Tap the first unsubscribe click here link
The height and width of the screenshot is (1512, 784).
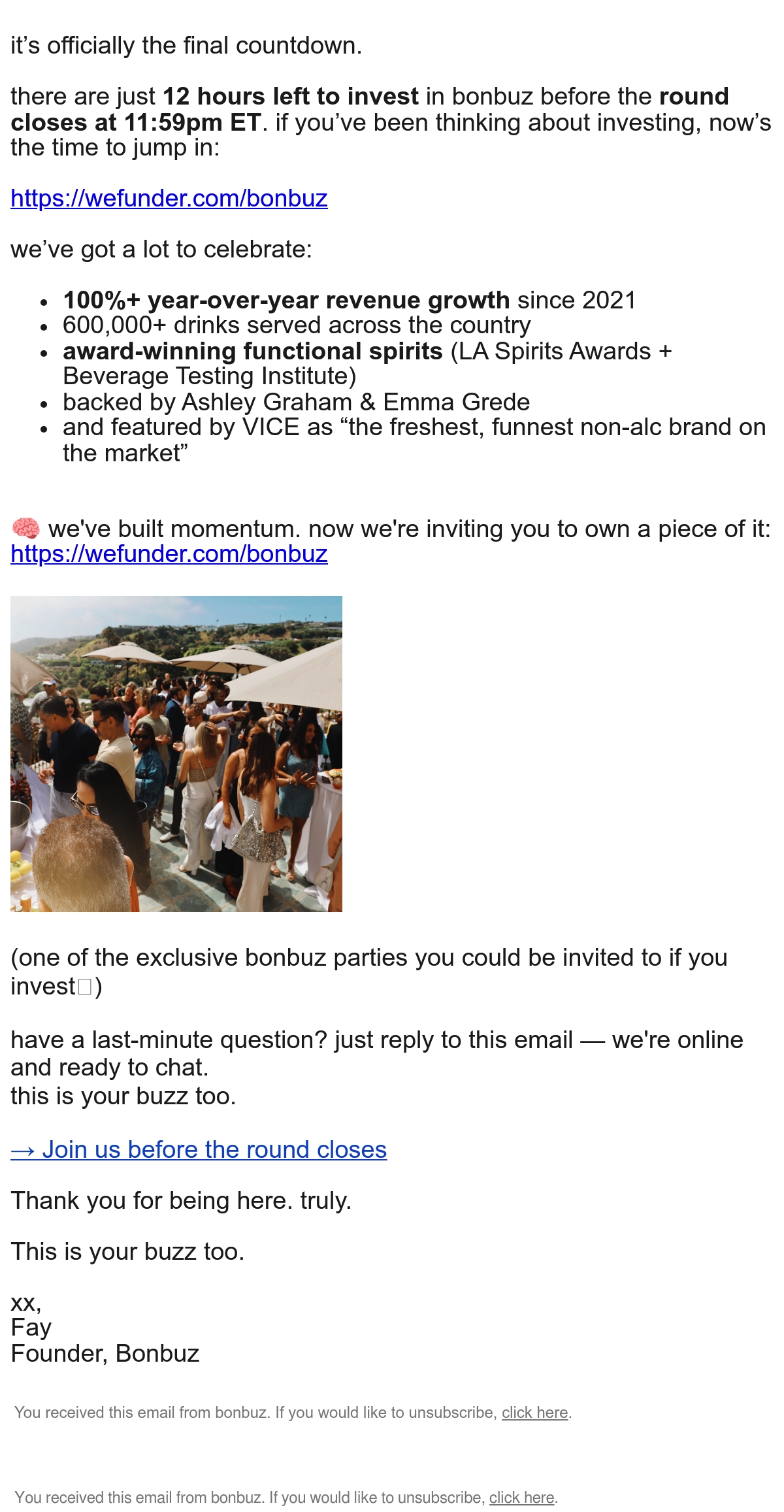point(534,1413)
